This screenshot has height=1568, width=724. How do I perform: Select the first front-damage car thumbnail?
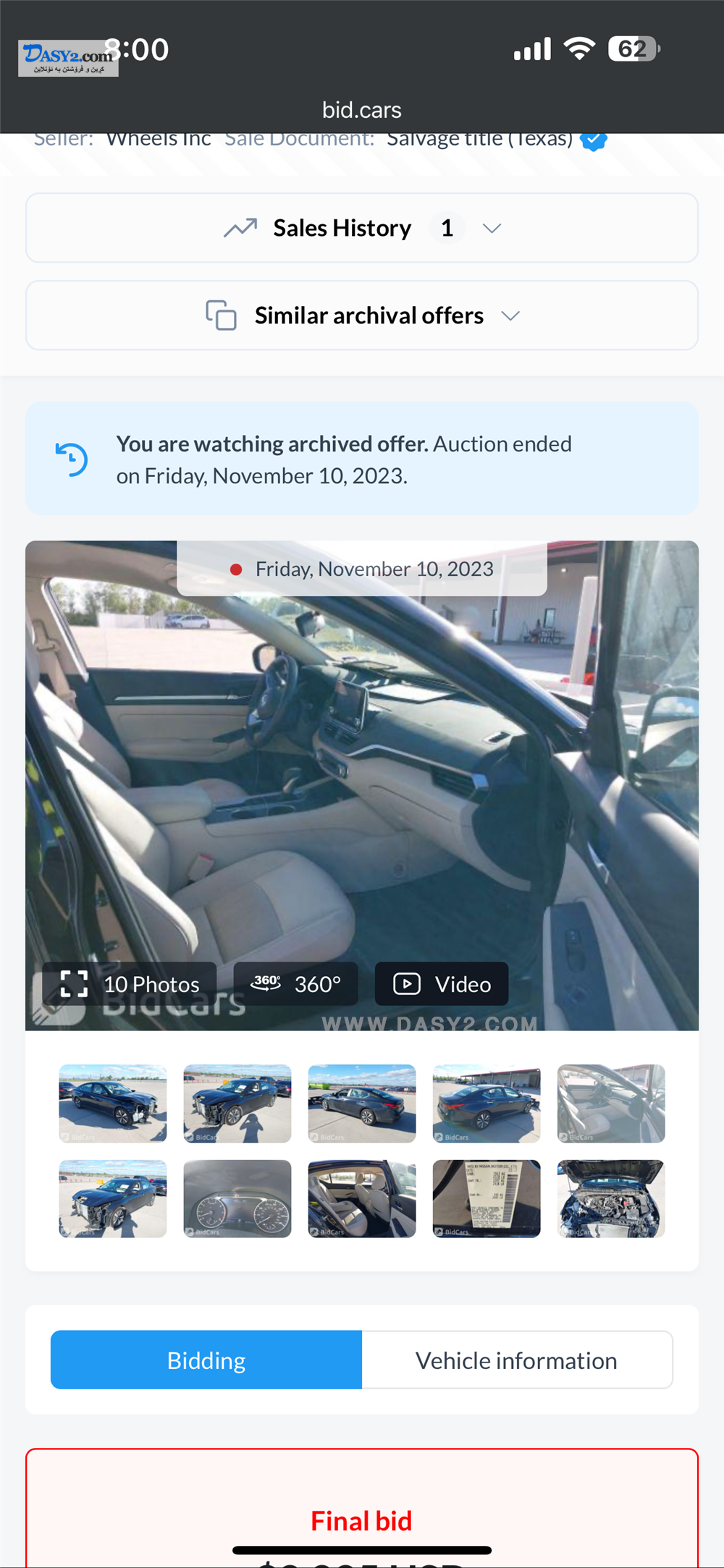click(x=113, y=1103)
